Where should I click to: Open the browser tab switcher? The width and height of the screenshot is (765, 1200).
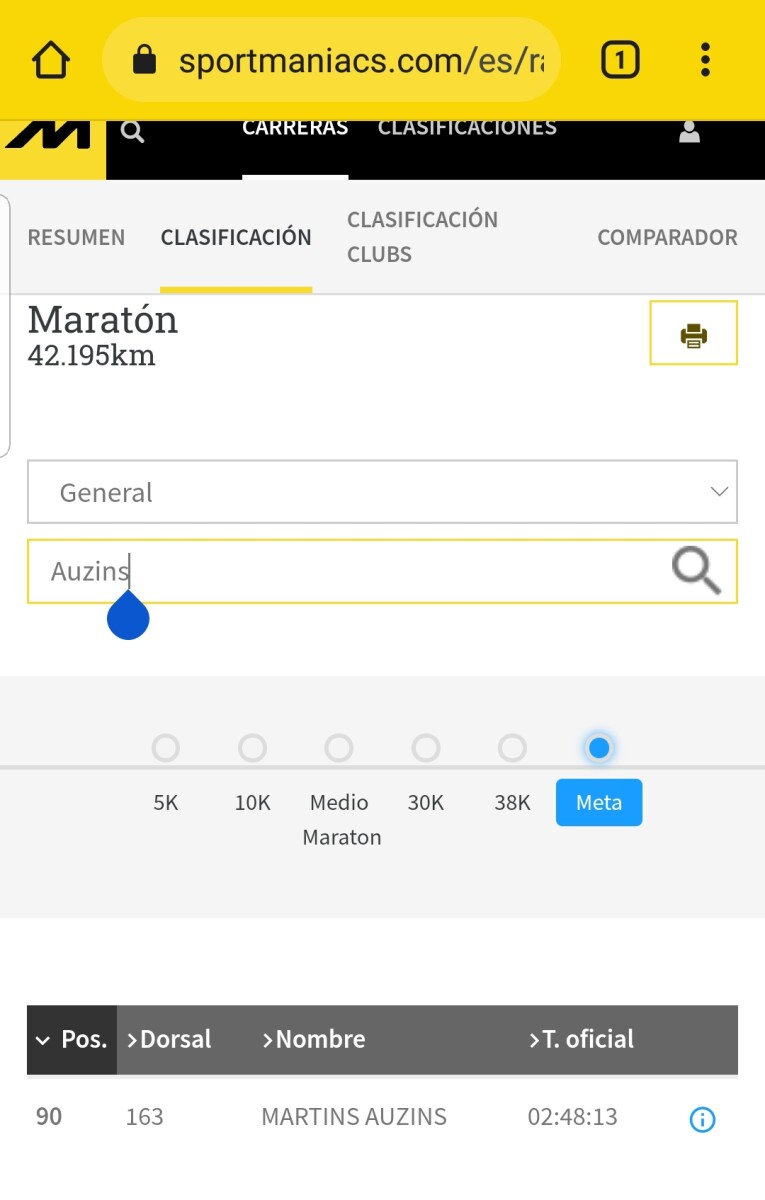[x=620, y=61]
